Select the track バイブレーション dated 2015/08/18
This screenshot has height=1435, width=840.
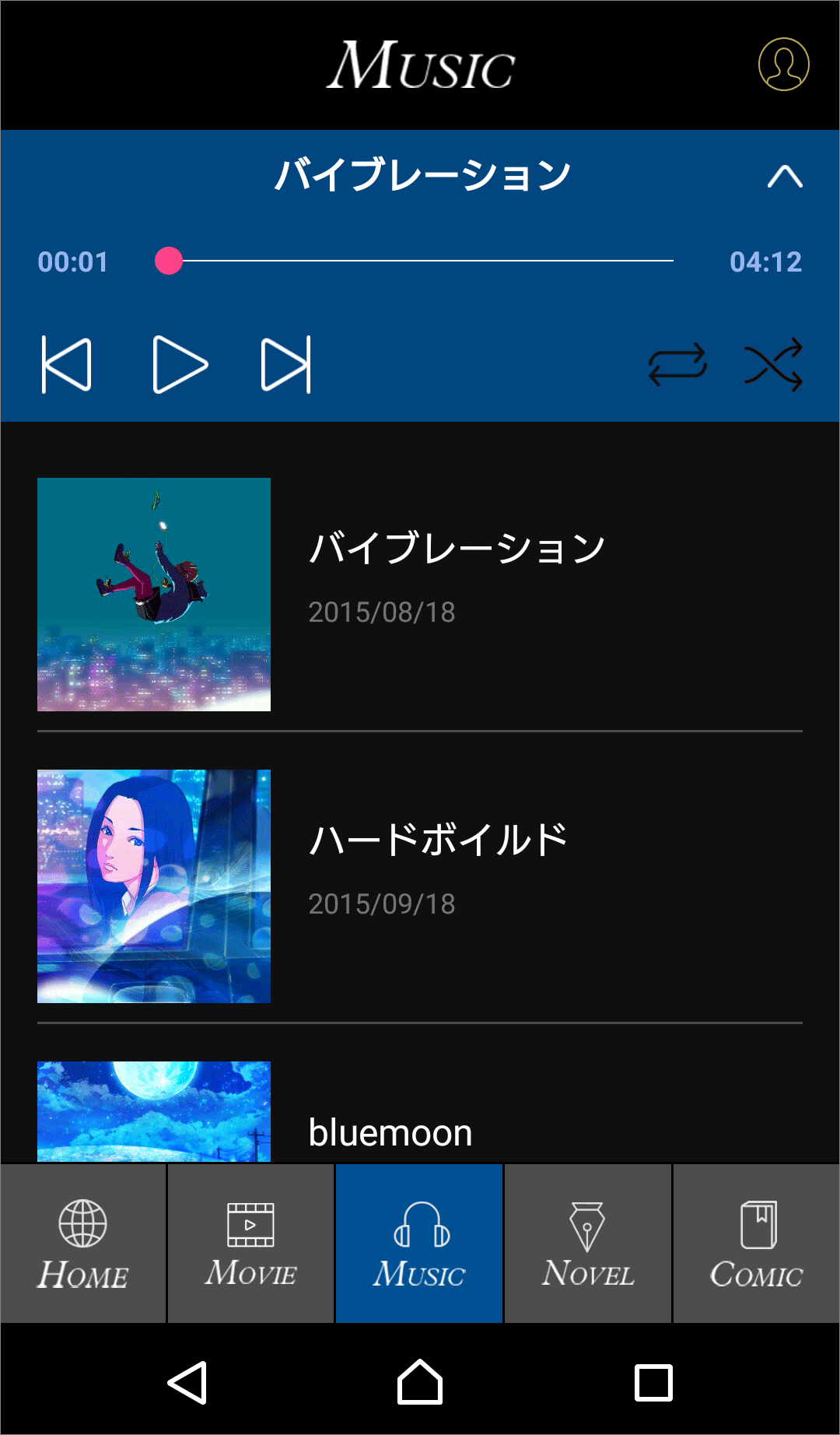pyautogui.click(x=420, y=595)
